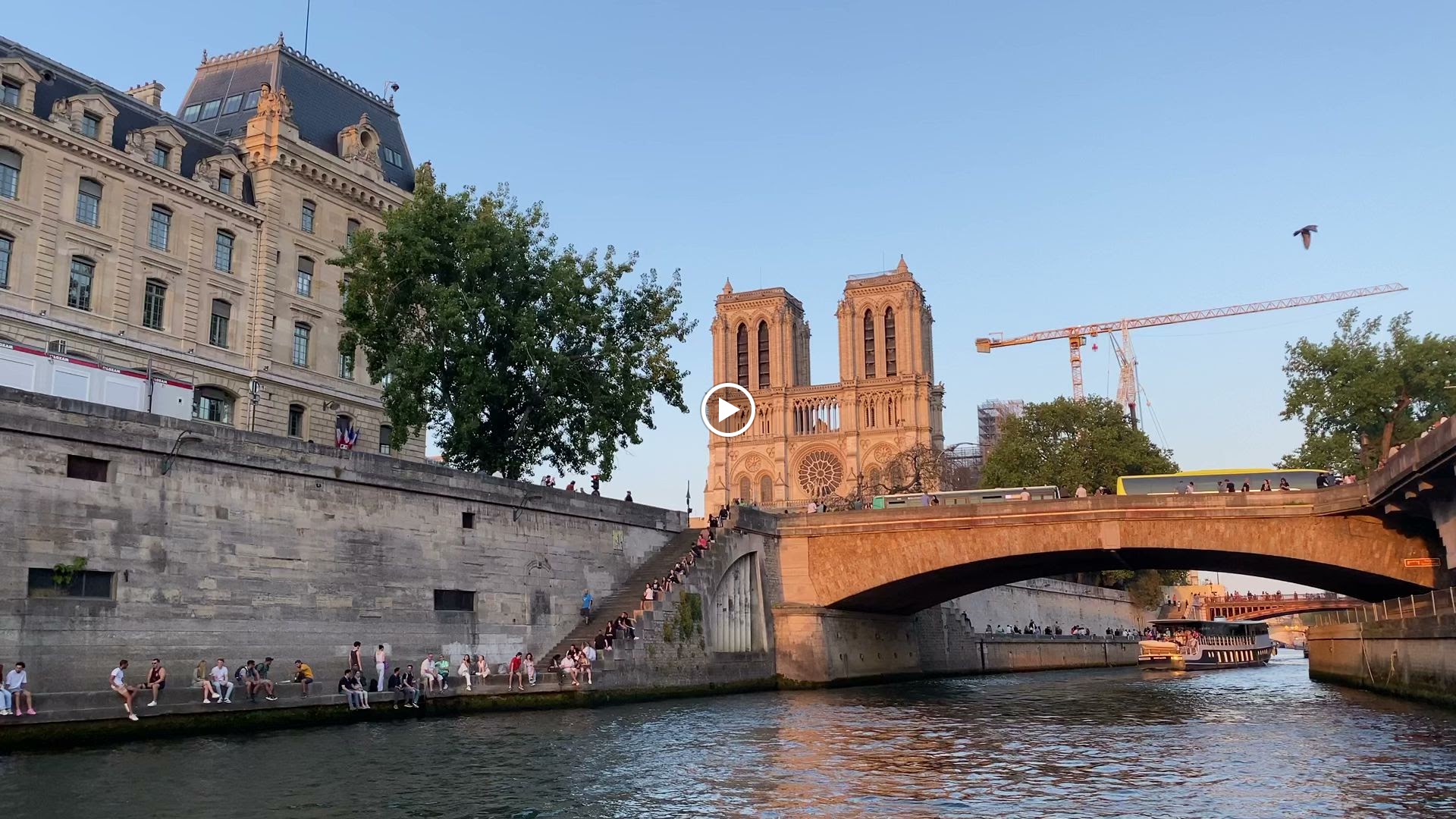1456x819 pixels.
Task: Play the Notre-Dame river video
Action: point(727,410)
